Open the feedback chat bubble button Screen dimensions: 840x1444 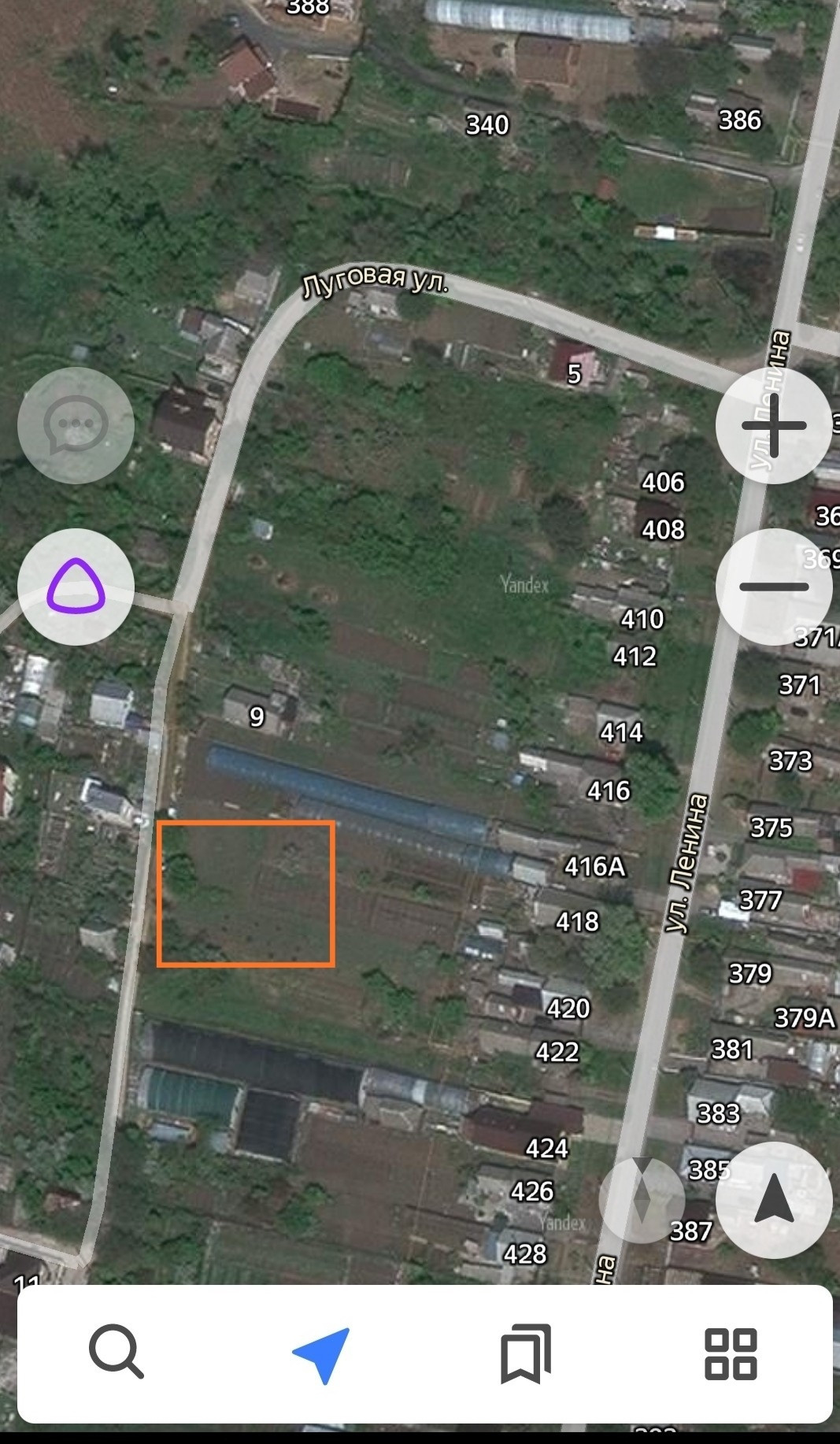(76, 425)
